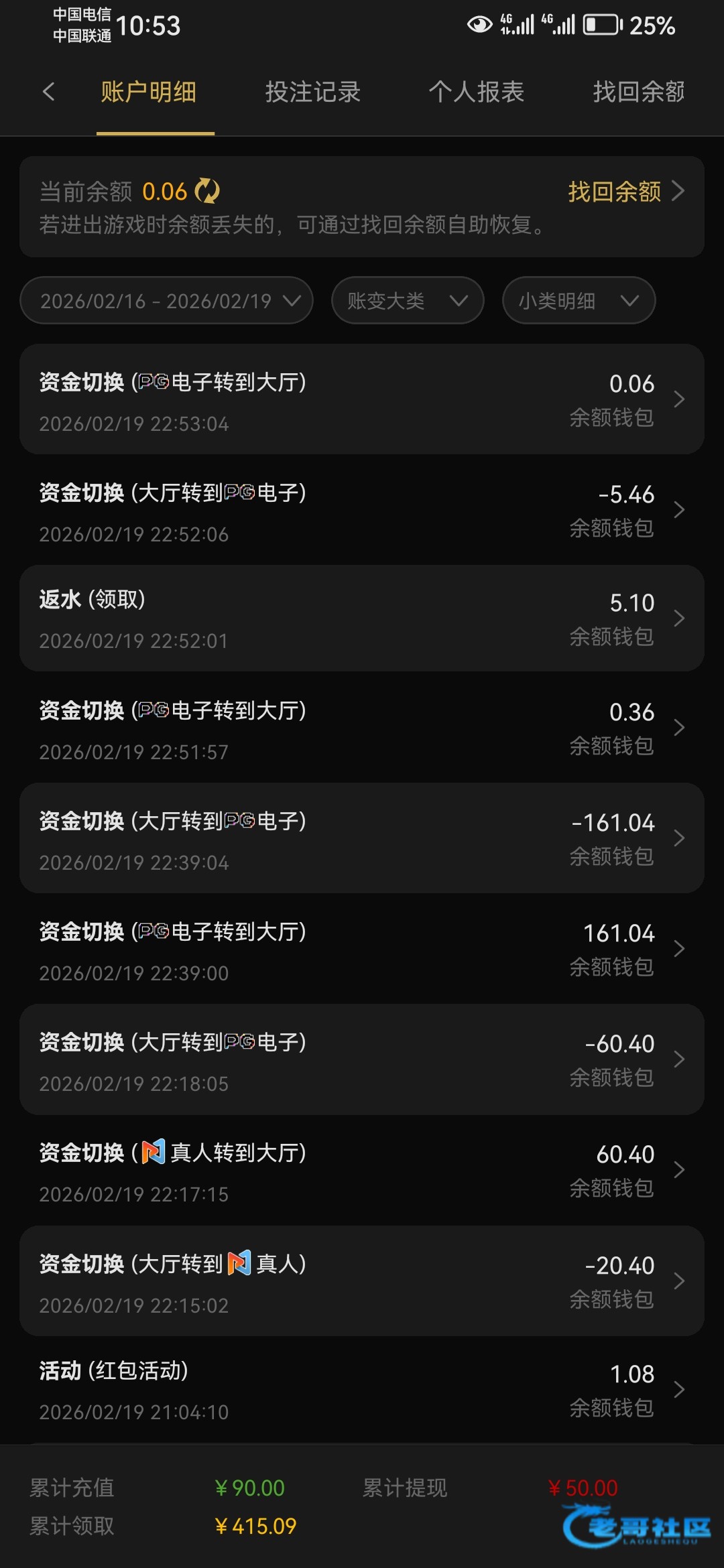The image size is (724, 1568).
Task: Switch to the 个人报表 tab
Action: [476, 92]
